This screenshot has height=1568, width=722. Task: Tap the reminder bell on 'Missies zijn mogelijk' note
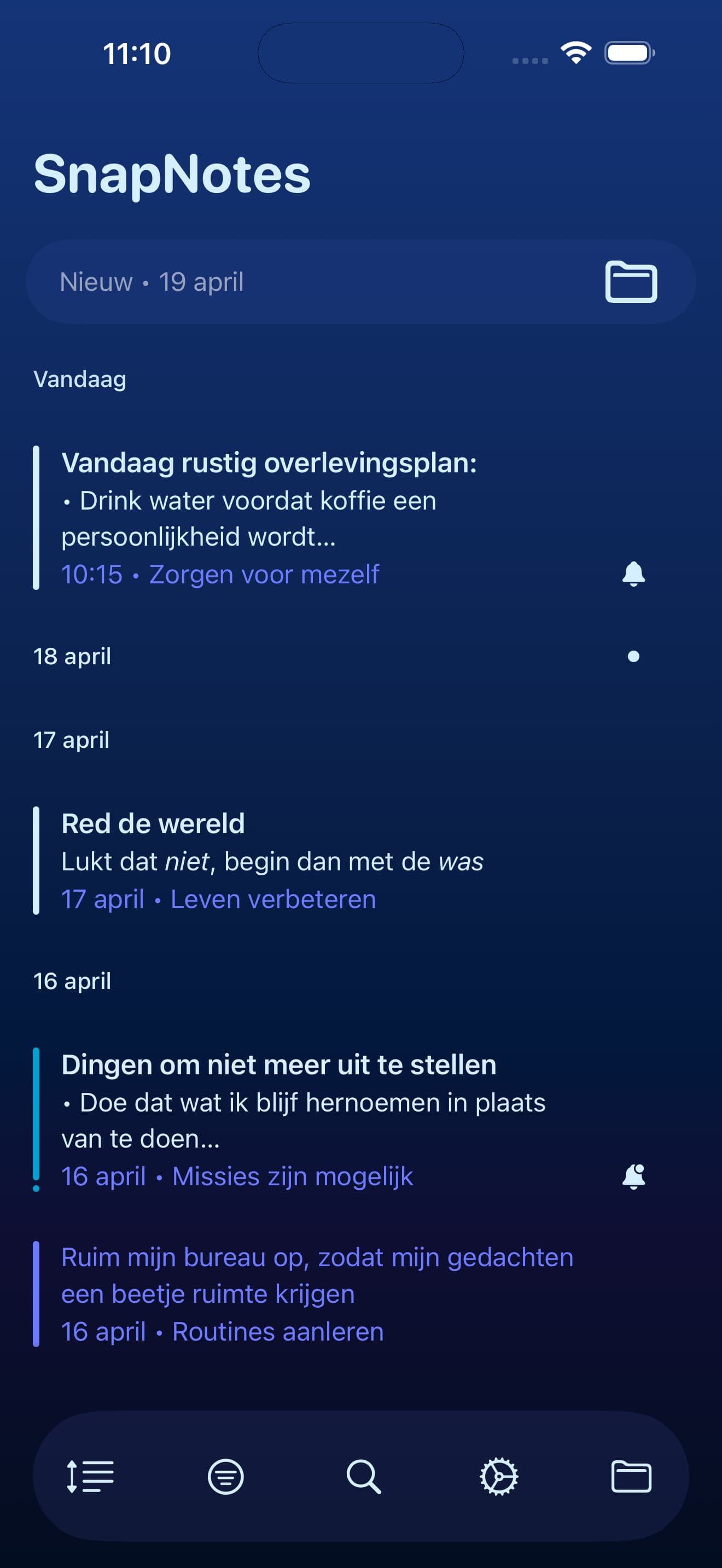tap(633, 1176)
